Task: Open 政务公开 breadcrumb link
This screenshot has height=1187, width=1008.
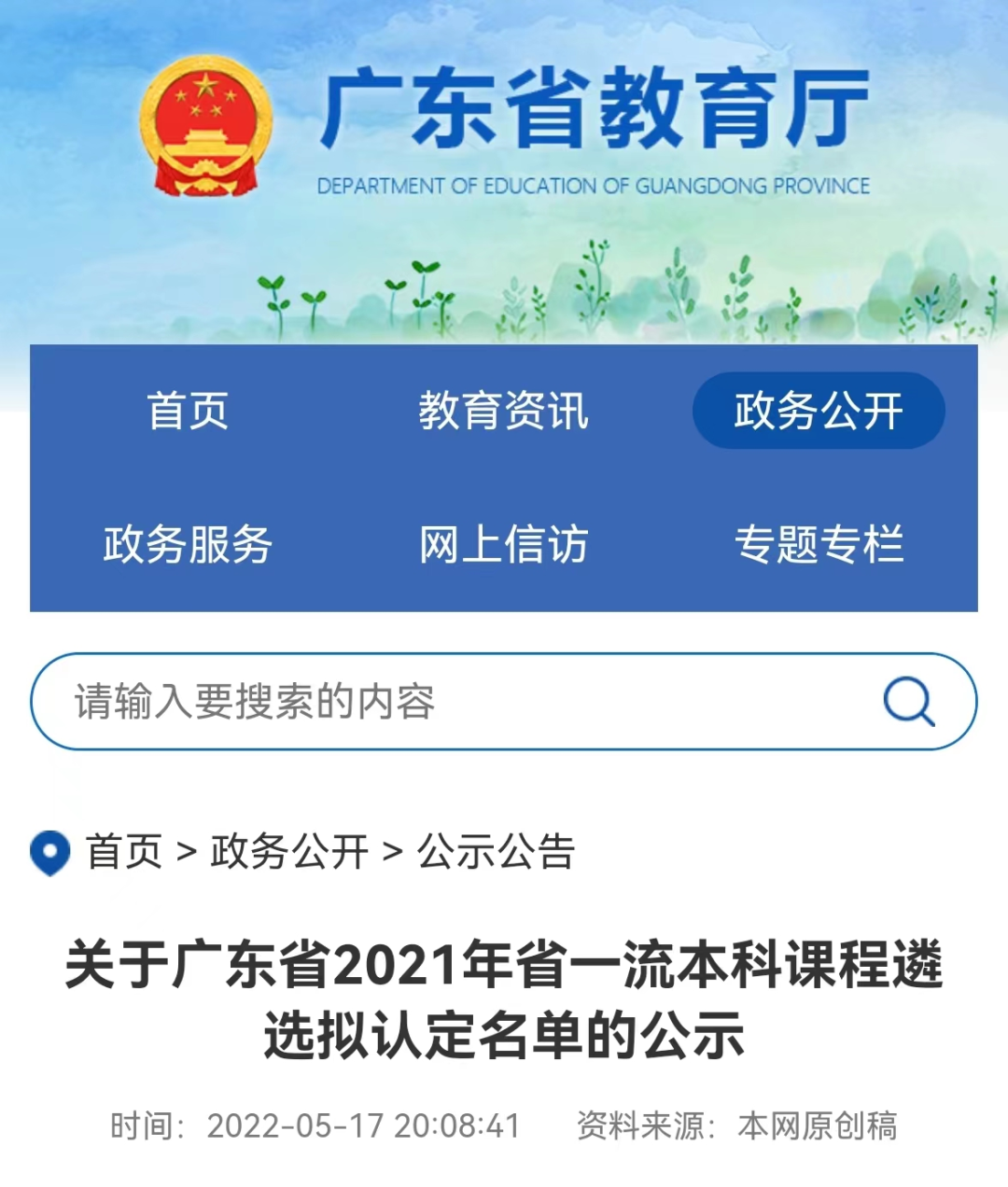Action: [x=289, y=851]
